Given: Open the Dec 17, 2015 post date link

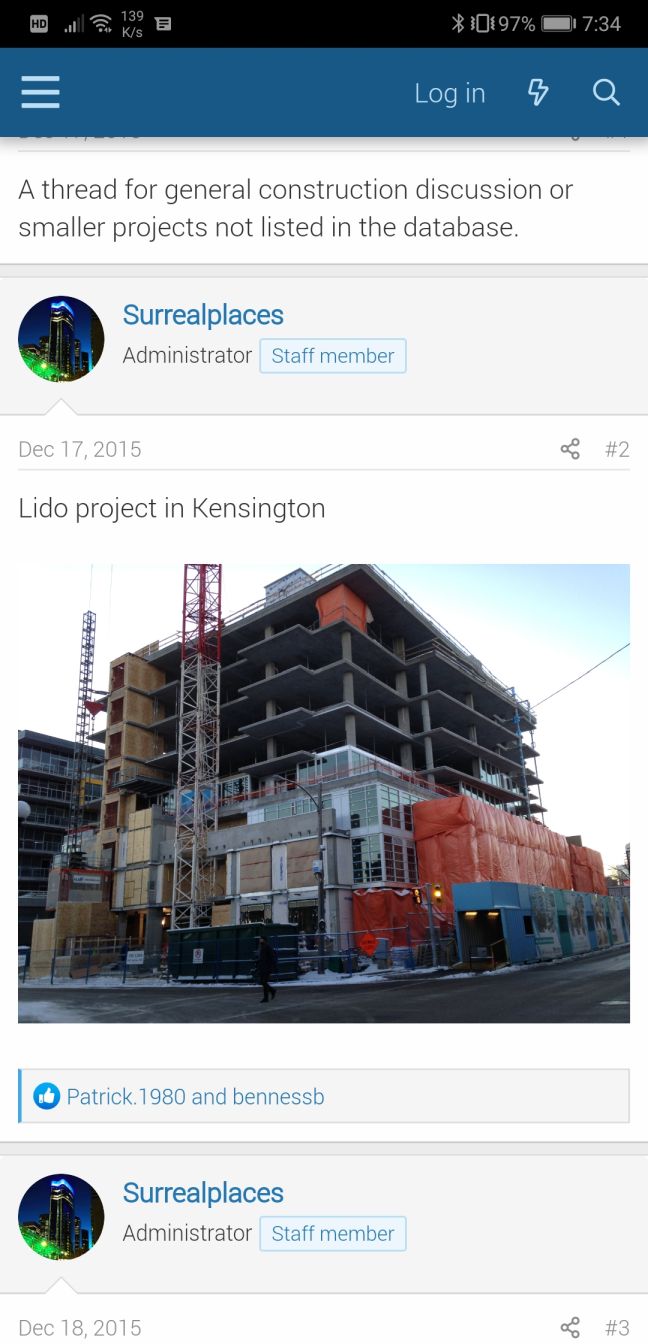Looking at the screenshot, I should pos(80,449).
